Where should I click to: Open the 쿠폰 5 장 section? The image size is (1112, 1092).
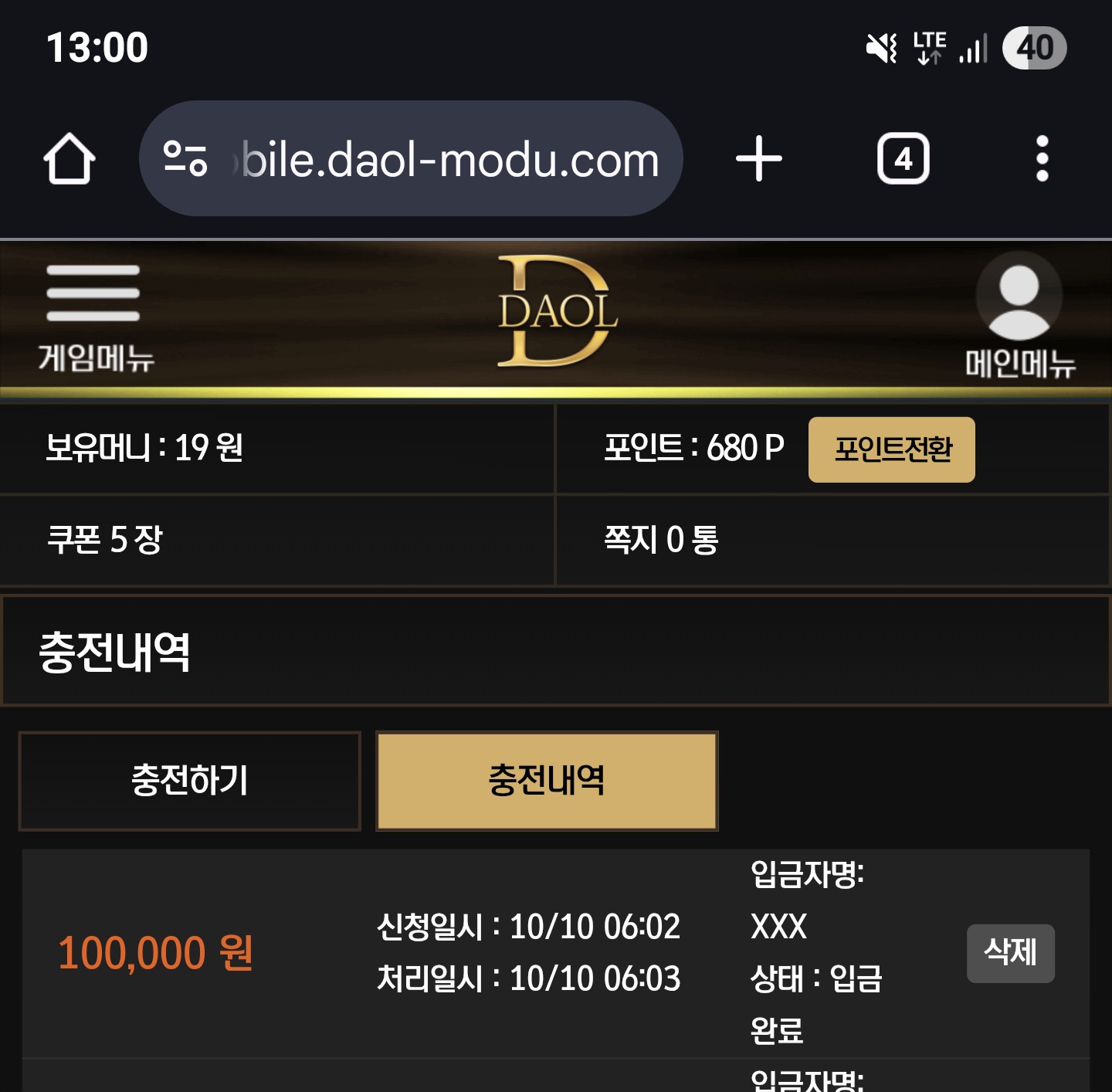click(106, 540)
